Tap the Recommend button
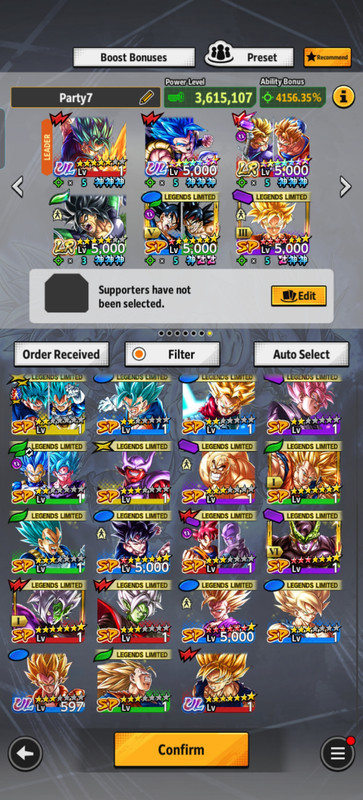The width and height of the screenshot is (363, 800). [x=327, y=57]
